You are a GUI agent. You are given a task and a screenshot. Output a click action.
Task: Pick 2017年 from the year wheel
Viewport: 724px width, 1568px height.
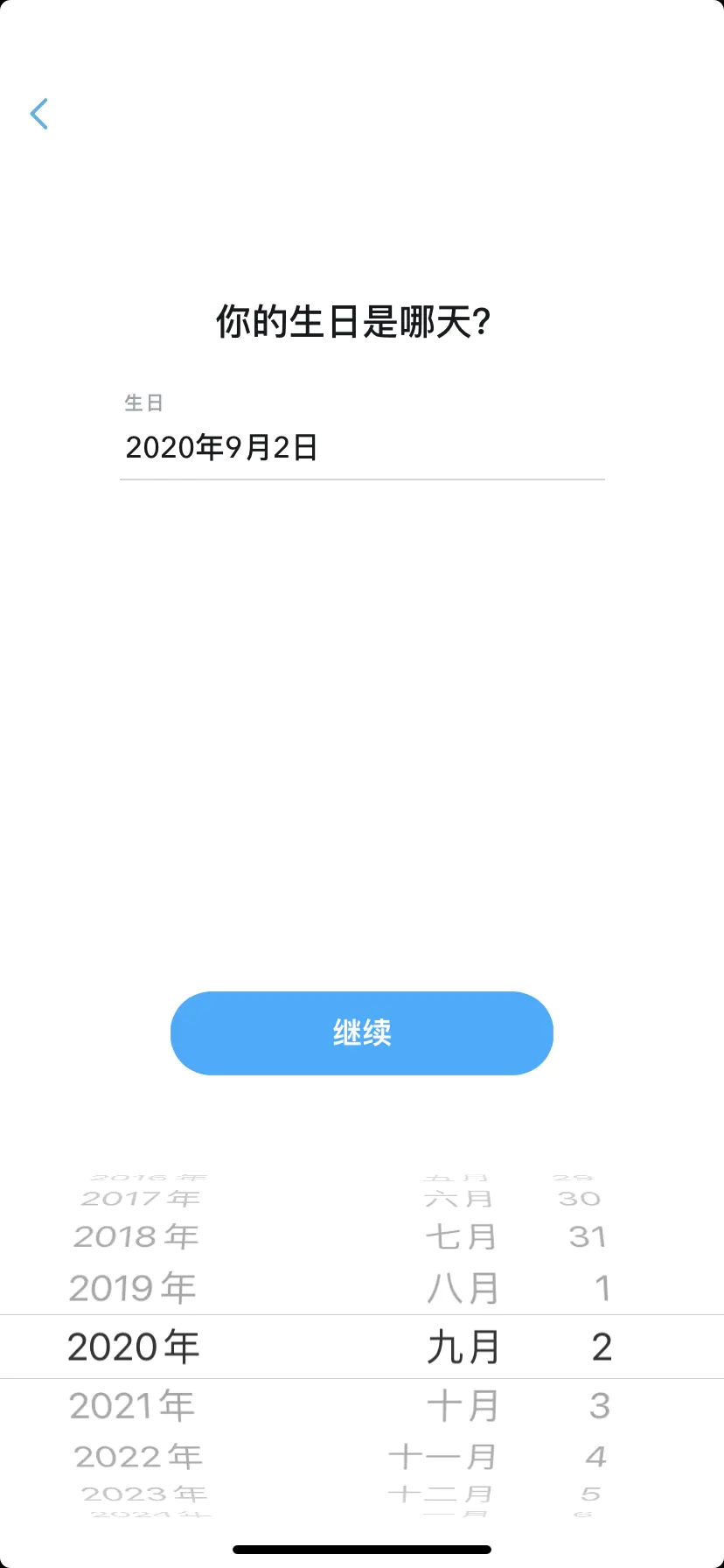click(x=138, y=1197)
